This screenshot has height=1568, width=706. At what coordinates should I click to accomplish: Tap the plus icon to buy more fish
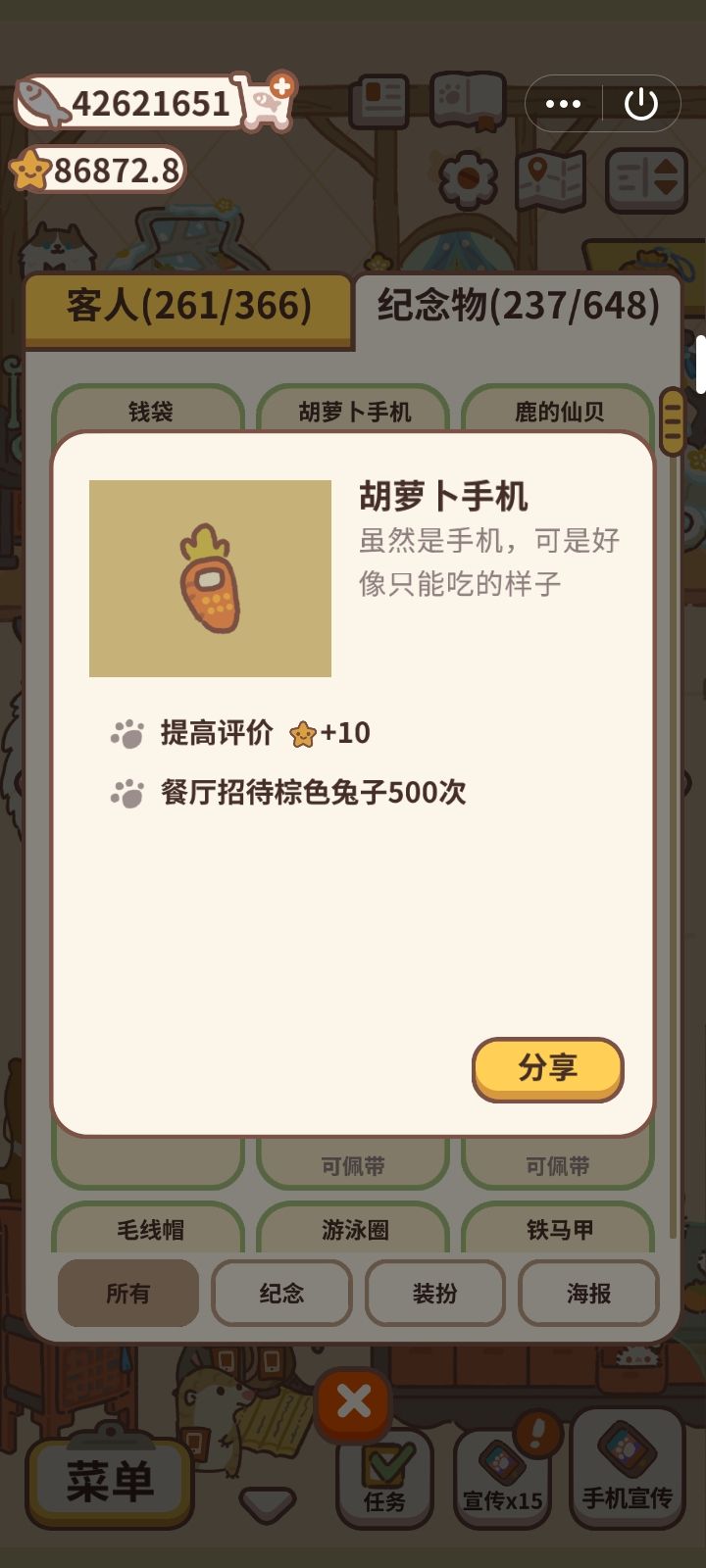point(281,88)
